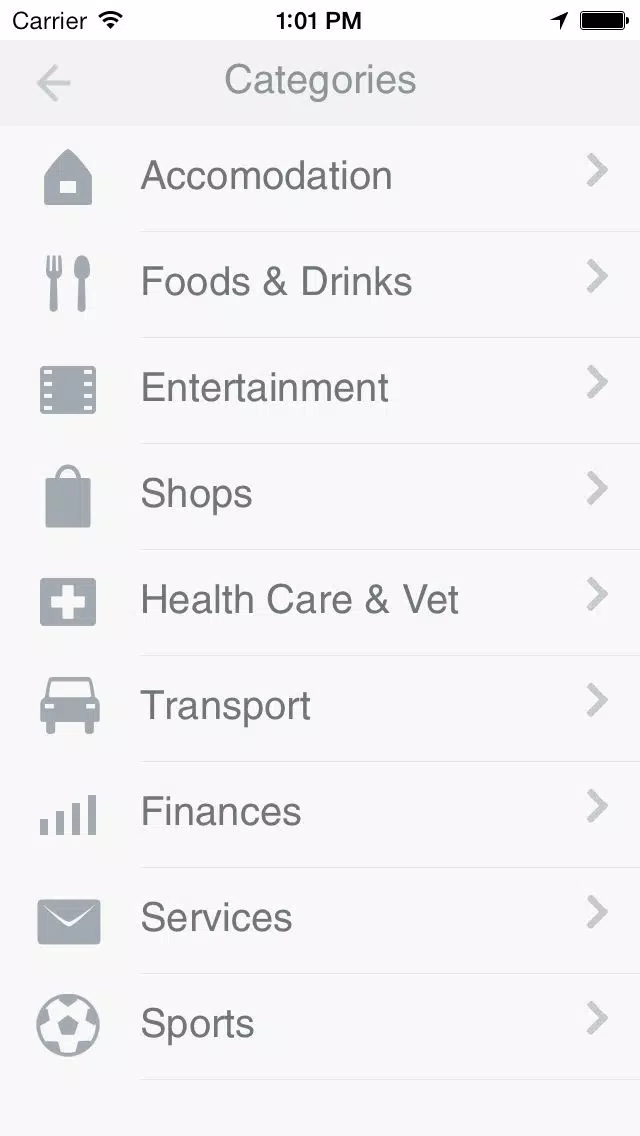Go back using the arrow icon
Image resolution: width=640 pixels, height=1136 pixels.
[54, 83]
